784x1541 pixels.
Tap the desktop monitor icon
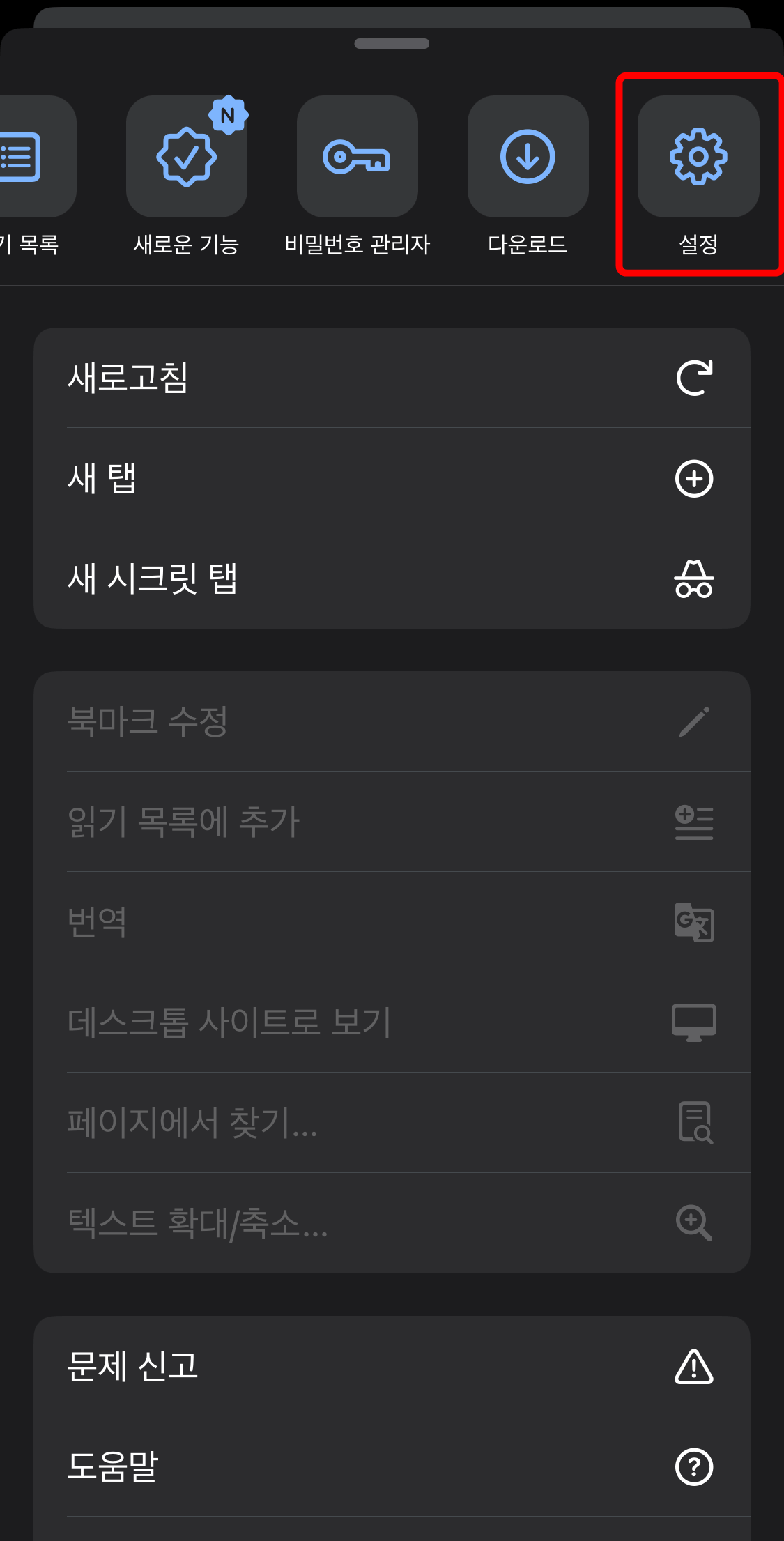tap(695, 1021)
